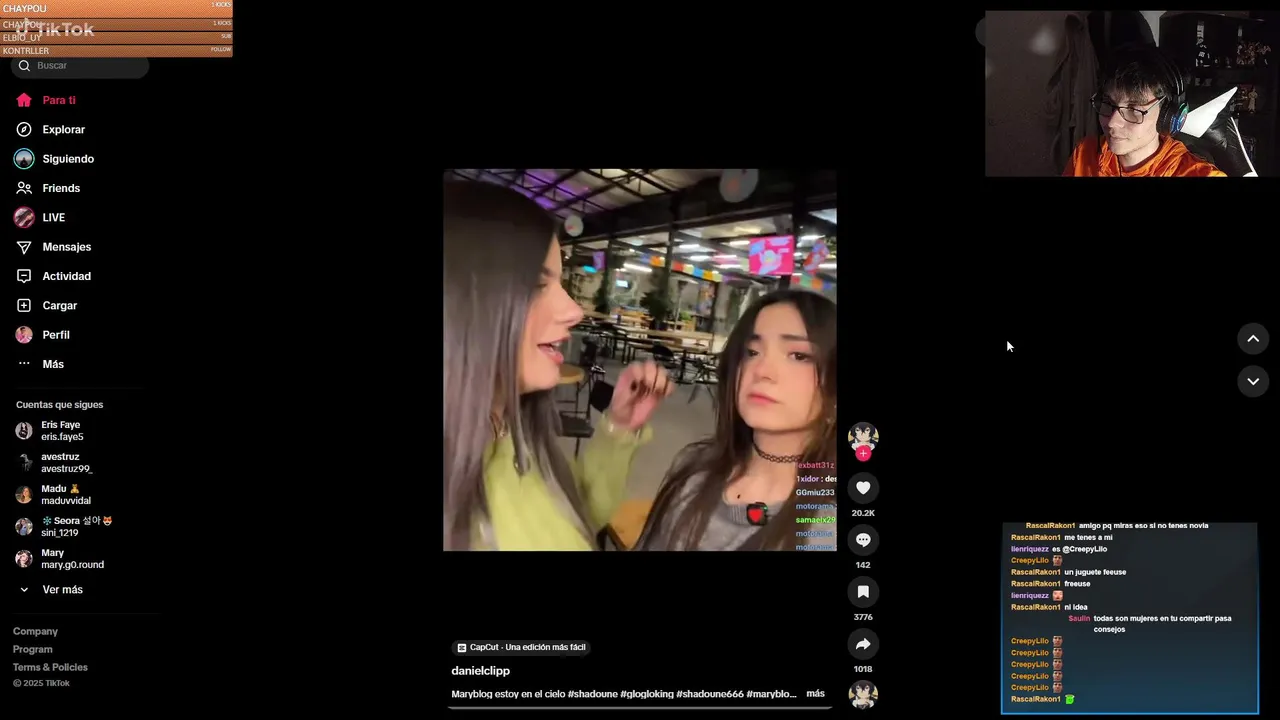The width and height of the screenshot is (1280, 720).
Task: Open the LIVE section
Action: pos(53,218)
